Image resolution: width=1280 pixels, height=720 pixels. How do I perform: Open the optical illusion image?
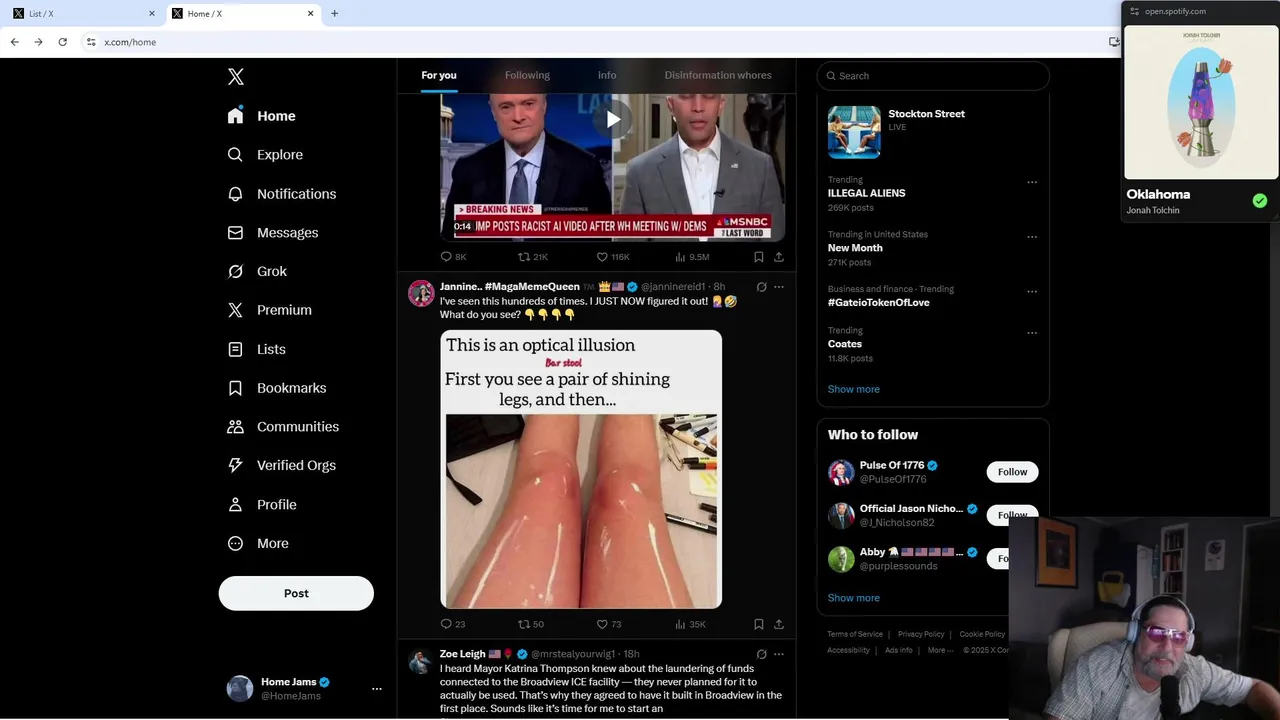(581, 469)
